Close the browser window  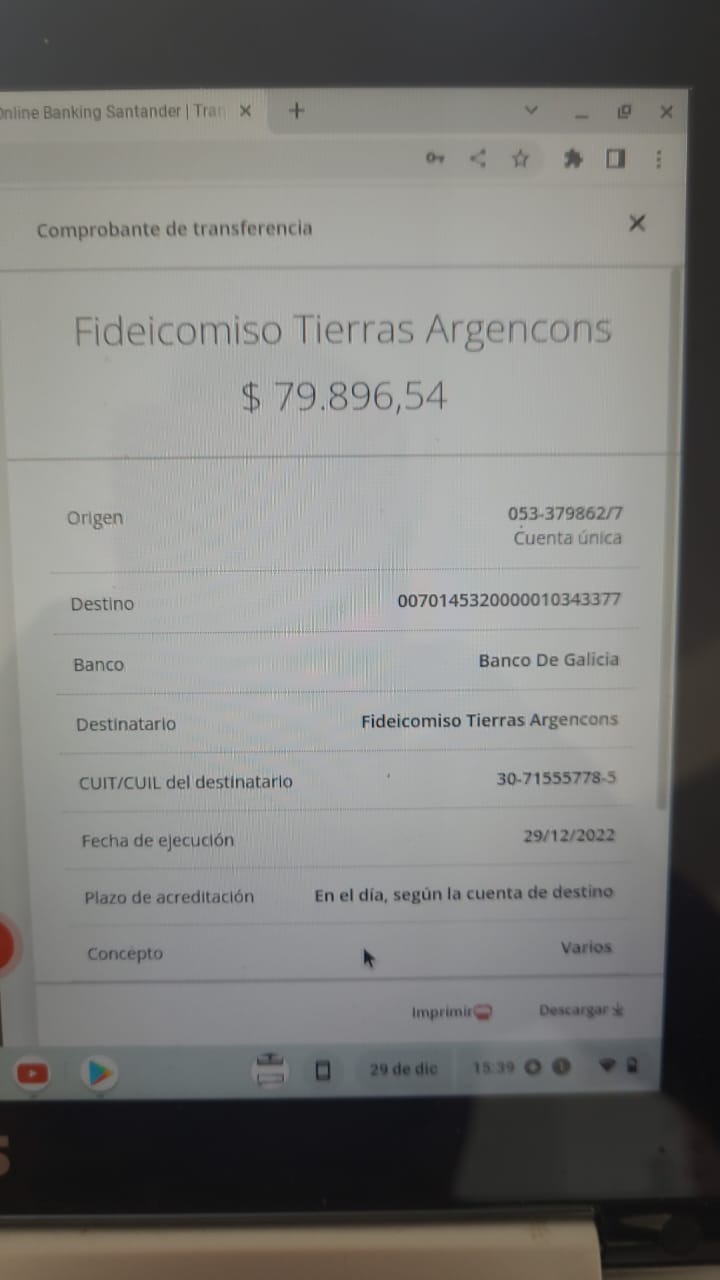point(666,112)
